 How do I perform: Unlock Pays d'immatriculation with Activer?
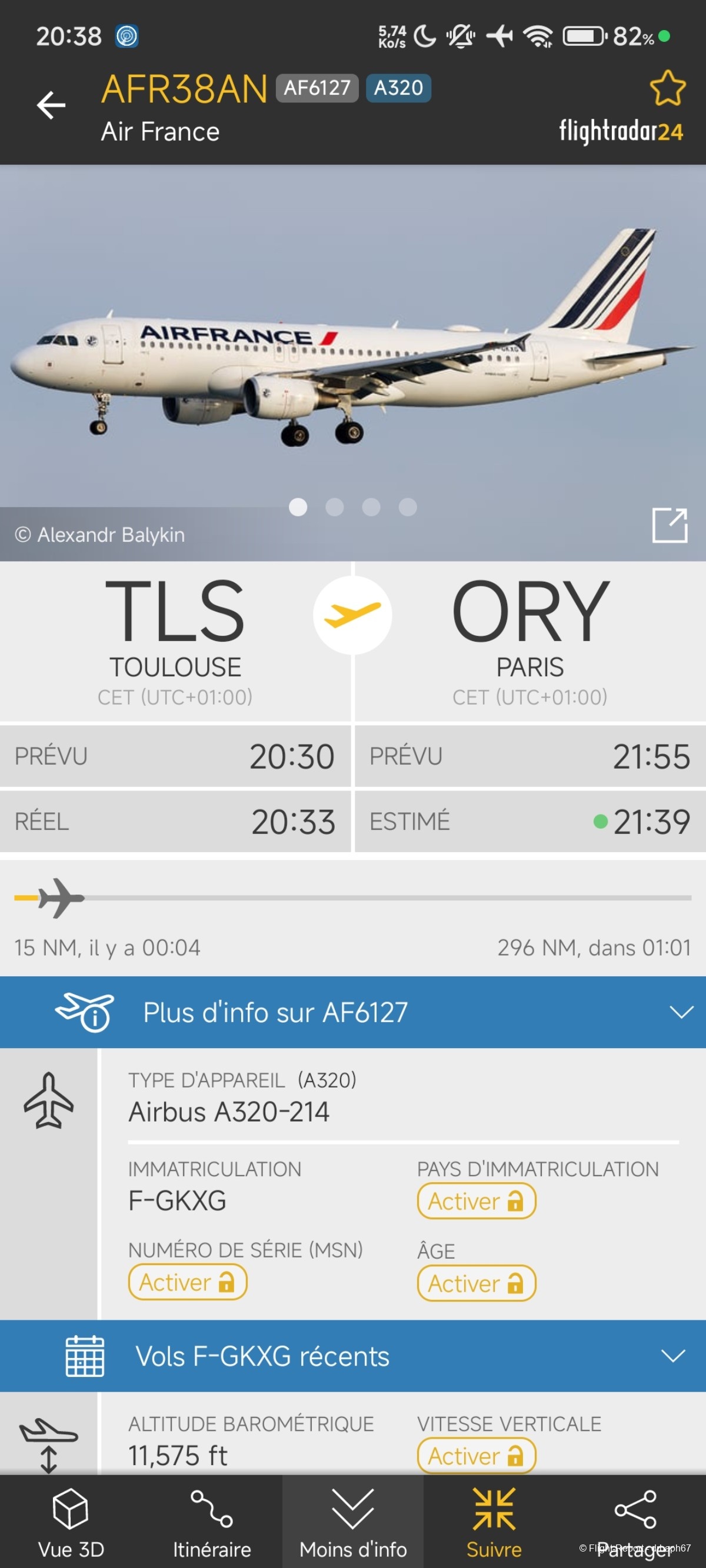coord(477,1202)
